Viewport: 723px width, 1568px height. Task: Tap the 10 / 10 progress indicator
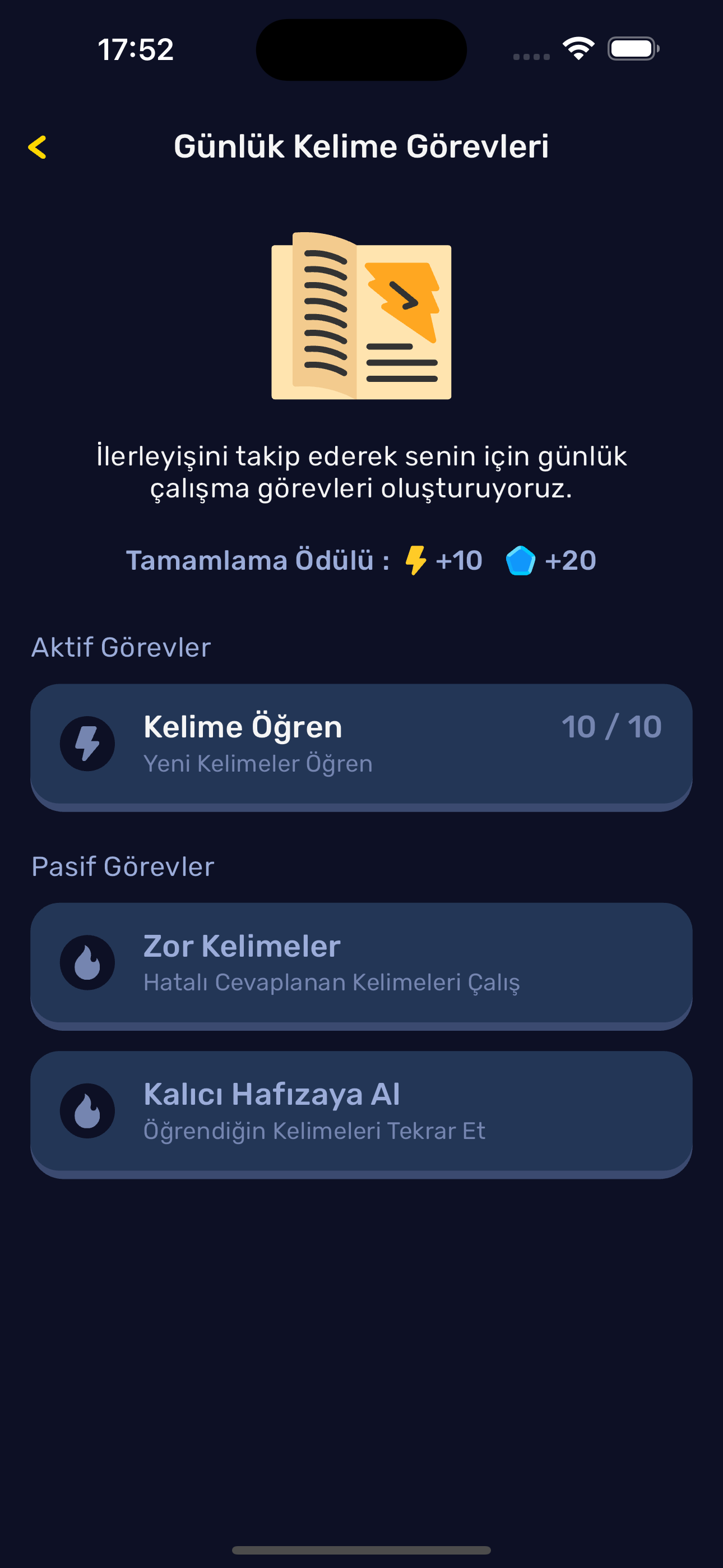(611, 727)
